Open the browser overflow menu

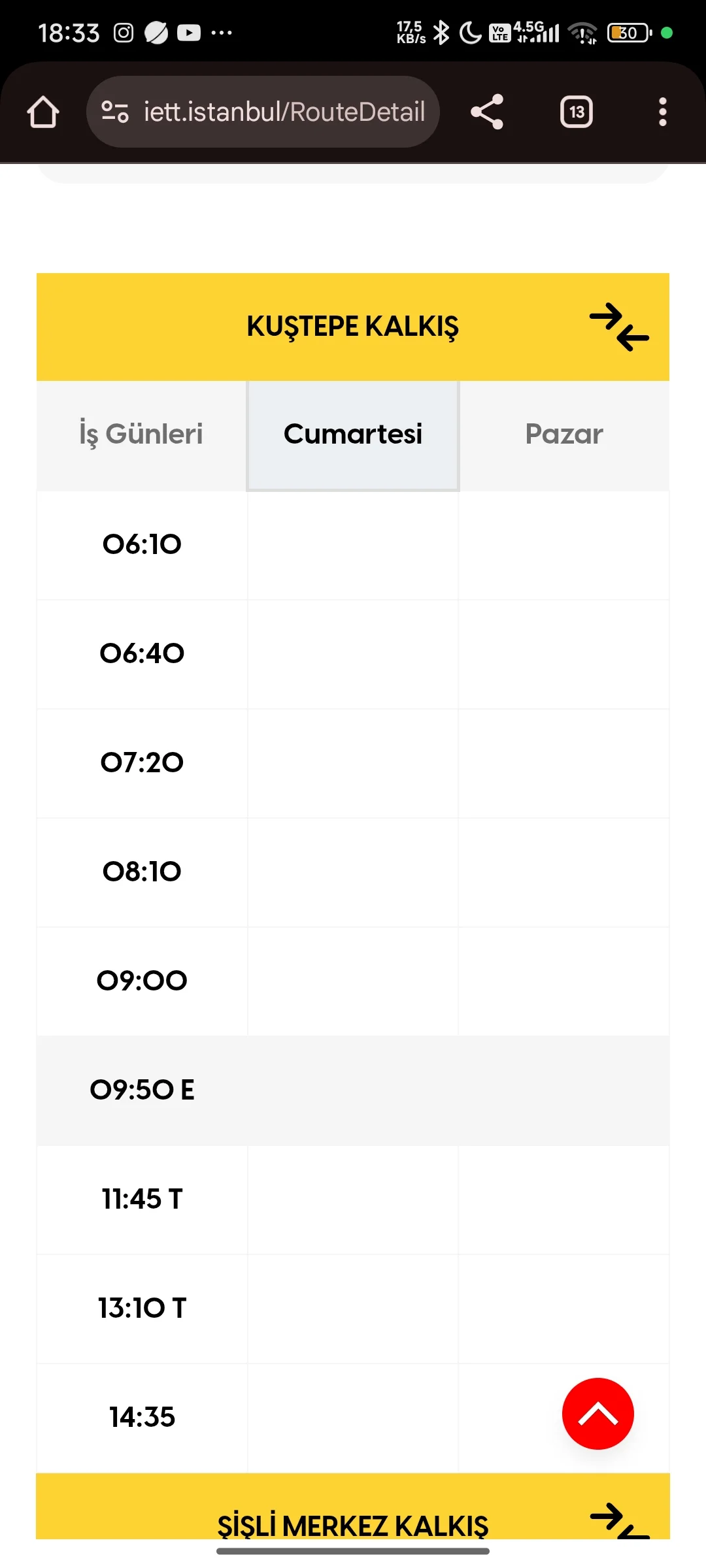(x=662, y=112)
